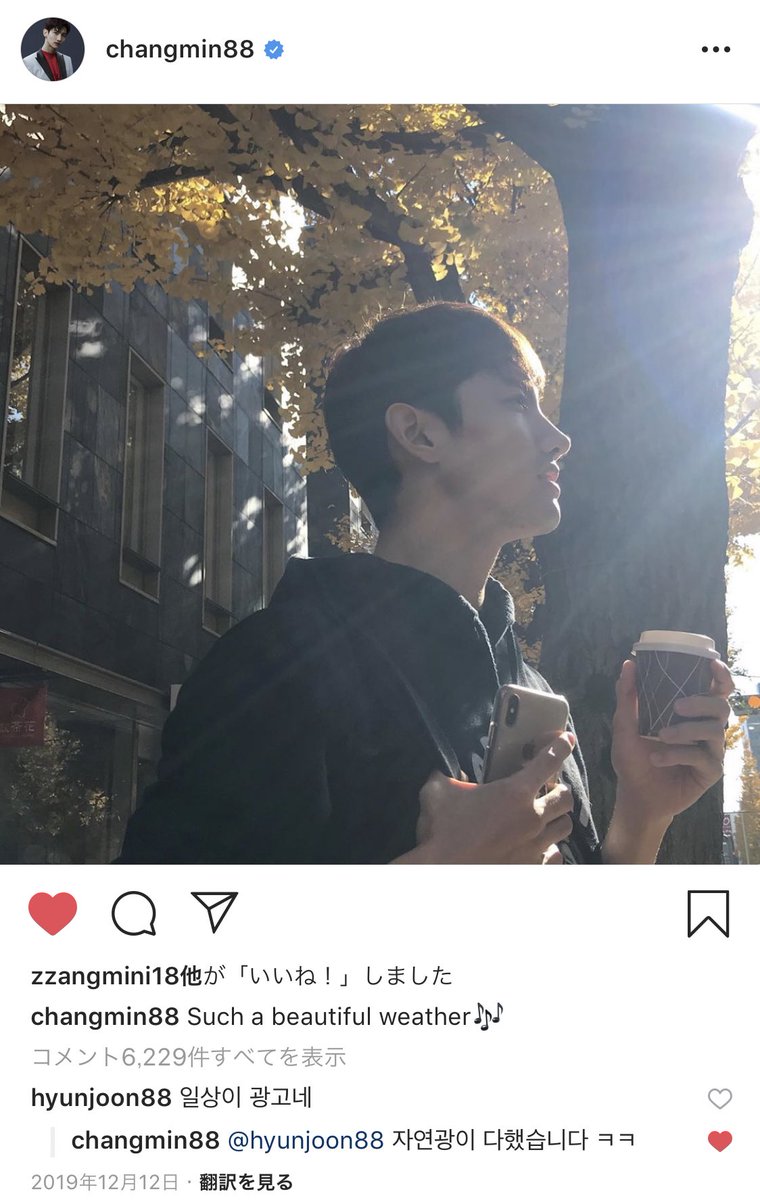Image resolution: width=760 pixels, height=1200 pixels.
Task: Open zzangmini18's profile from likes line
Action: [103, 975]
